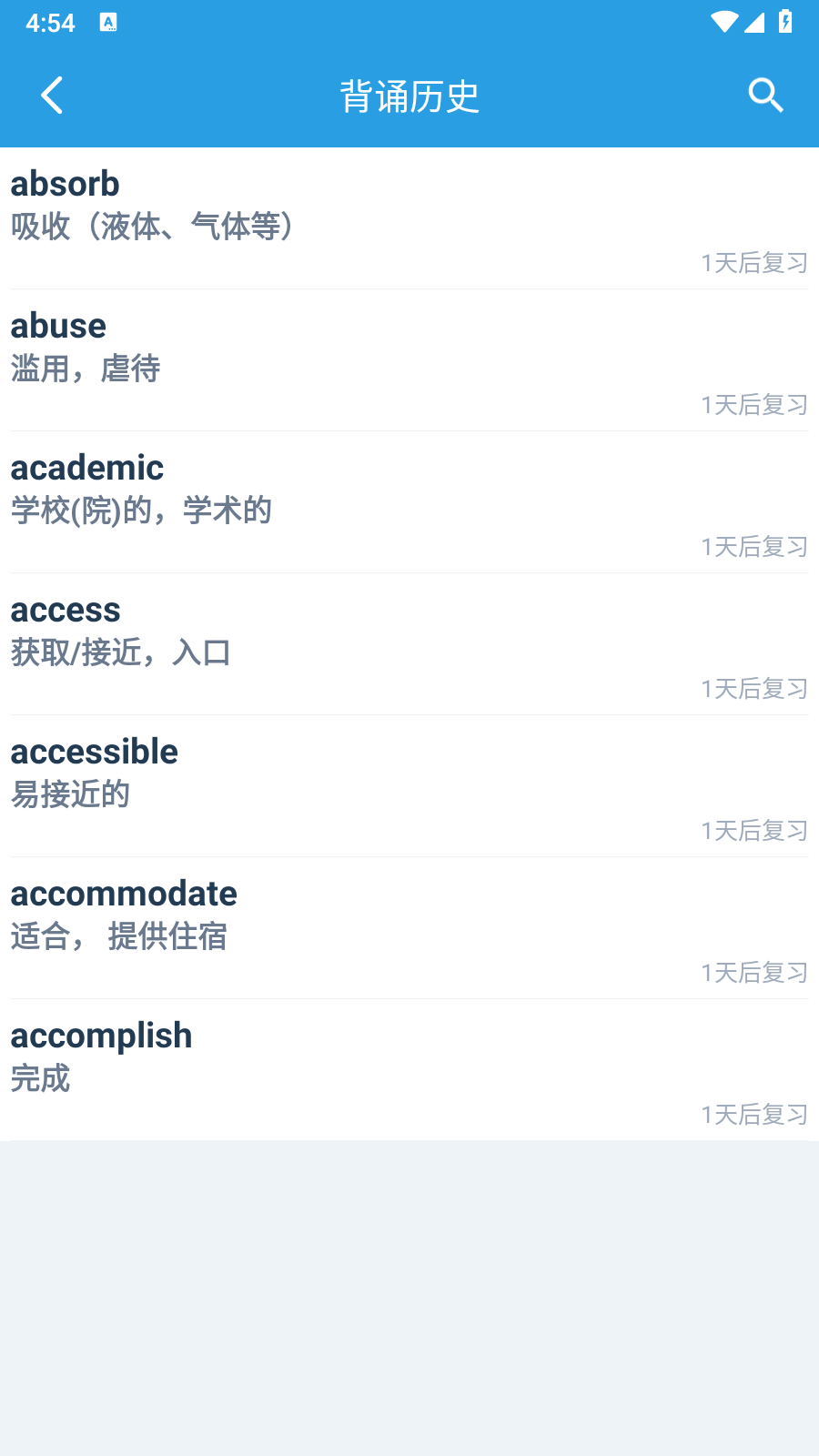
Task: Open the entry for accessible
Action: click(94, 751)
